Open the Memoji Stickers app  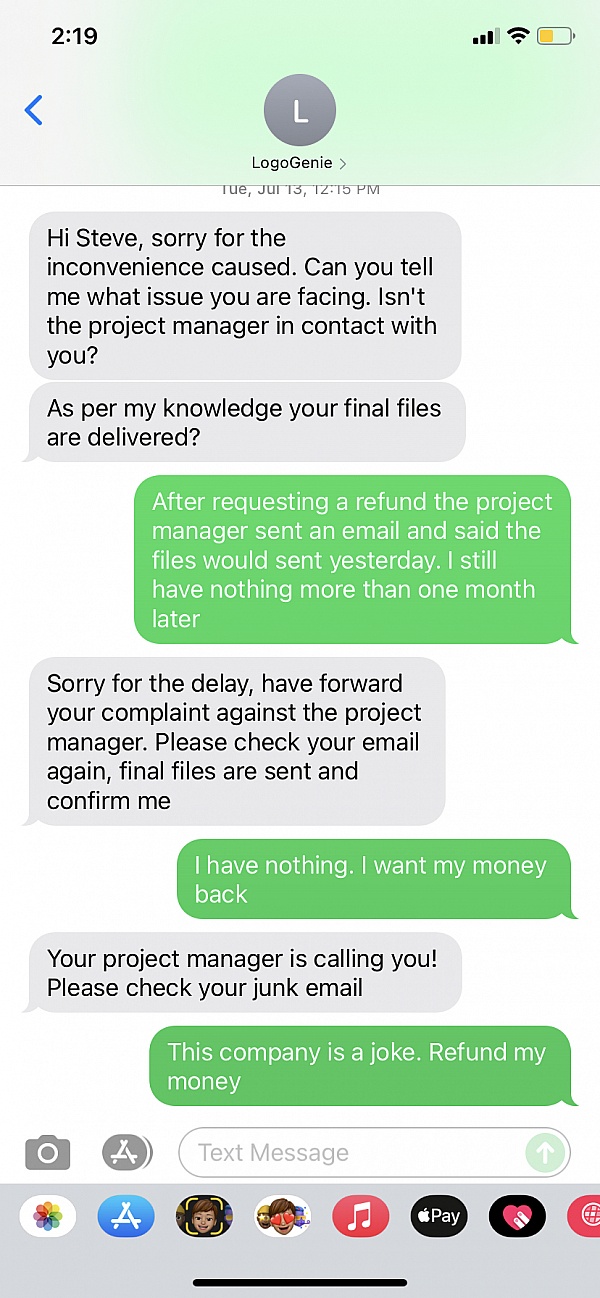tap(282, 1216)
